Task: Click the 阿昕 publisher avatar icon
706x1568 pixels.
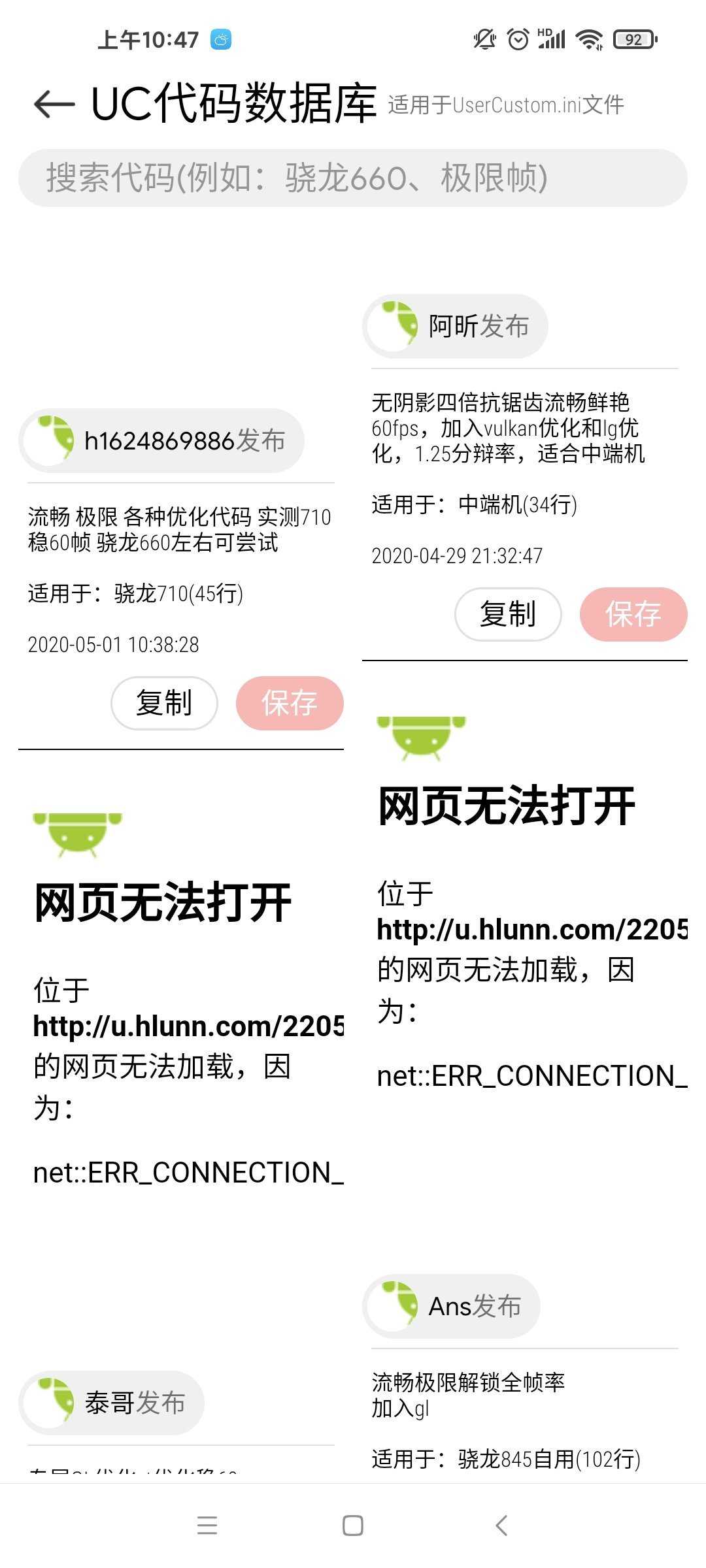Action: [400, 325]
